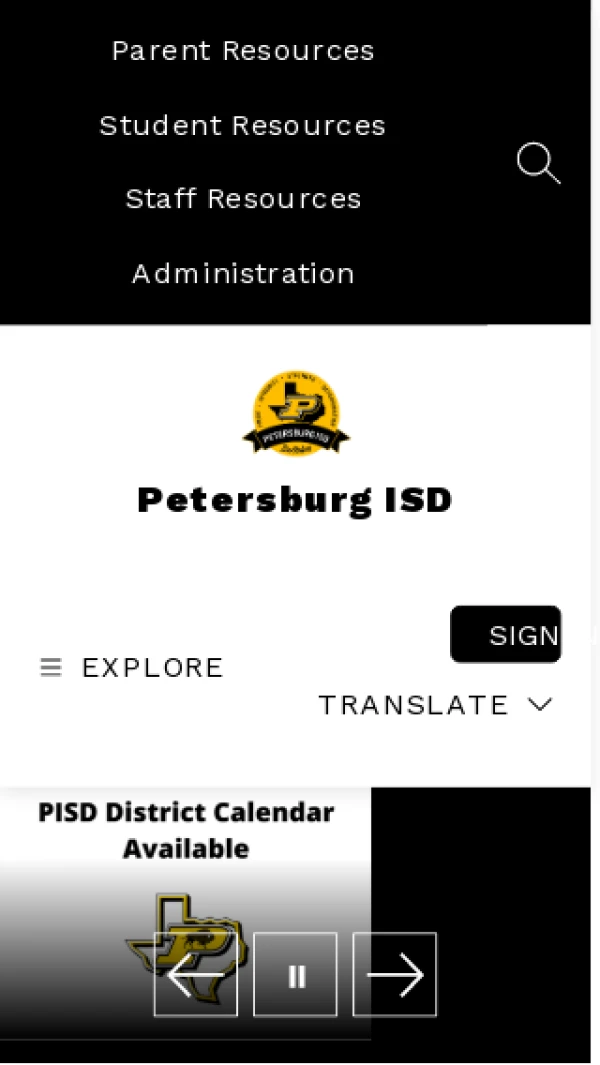Advance to the next slide
Image resolution: width=600 pixels, height=1065 pixels.
[x=395, y=975]
